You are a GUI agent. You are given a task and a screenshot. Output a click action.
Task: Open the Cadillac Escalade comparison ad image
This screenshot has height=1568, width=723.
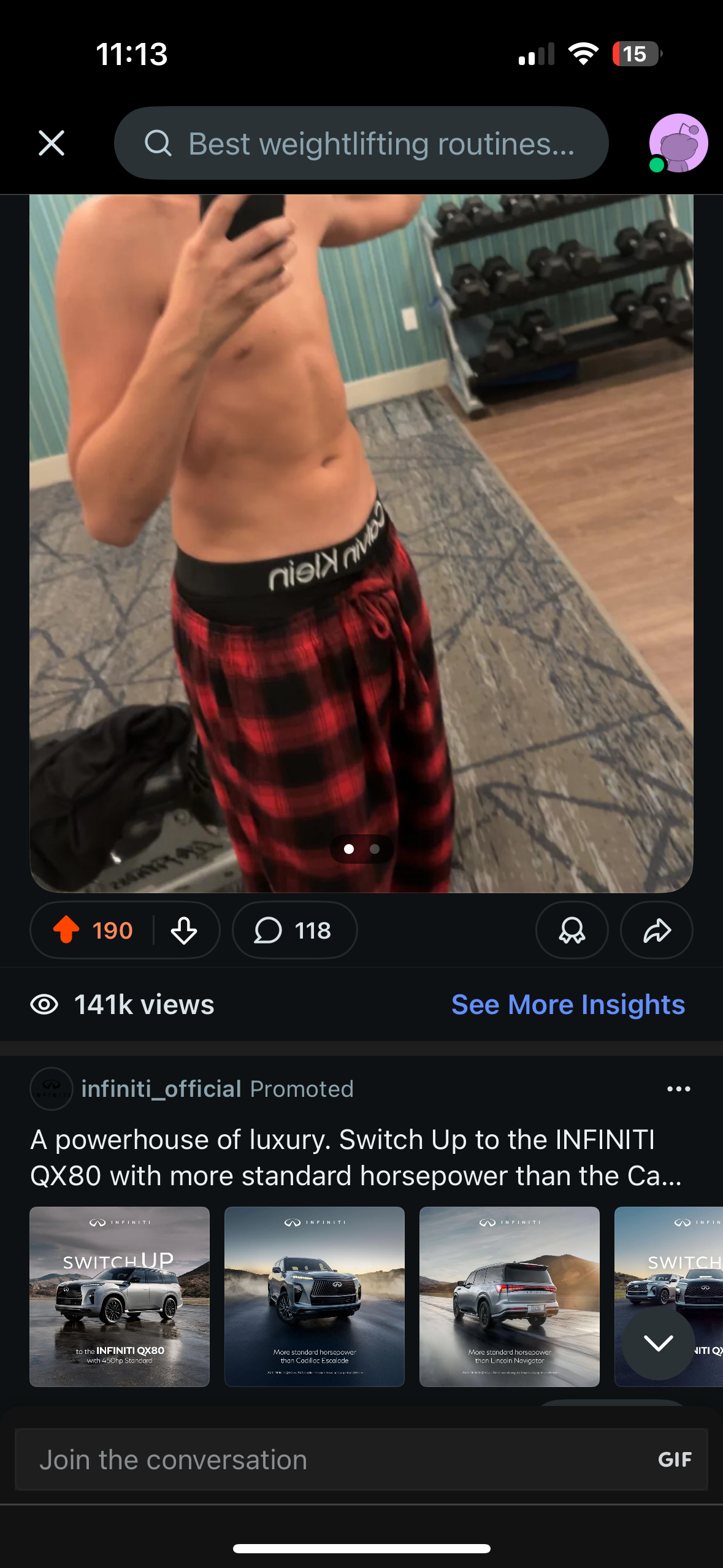pos(315,1296)
